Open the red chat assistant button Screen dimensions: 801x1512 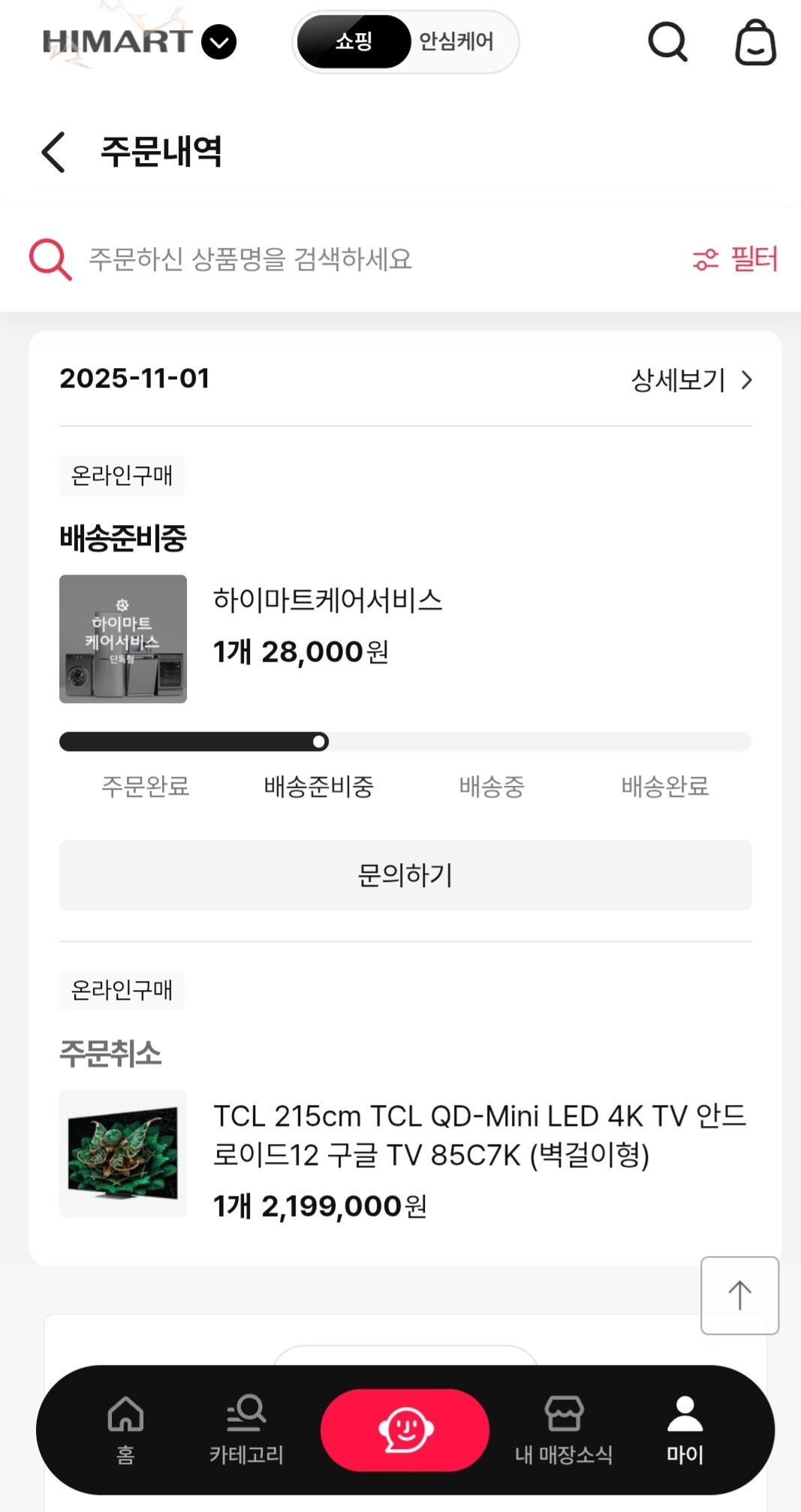[405, 1429]
